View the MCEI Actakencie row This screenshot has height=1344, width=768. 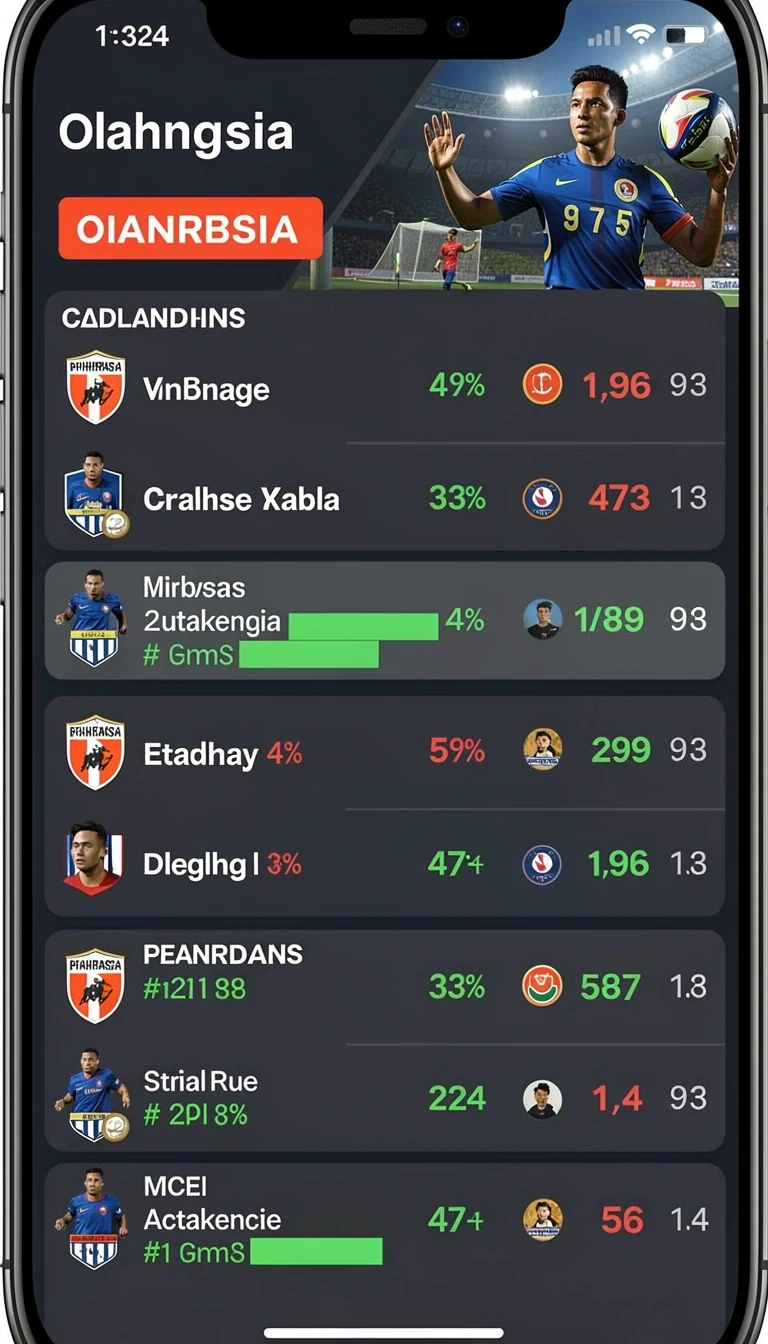point(385,1221)
